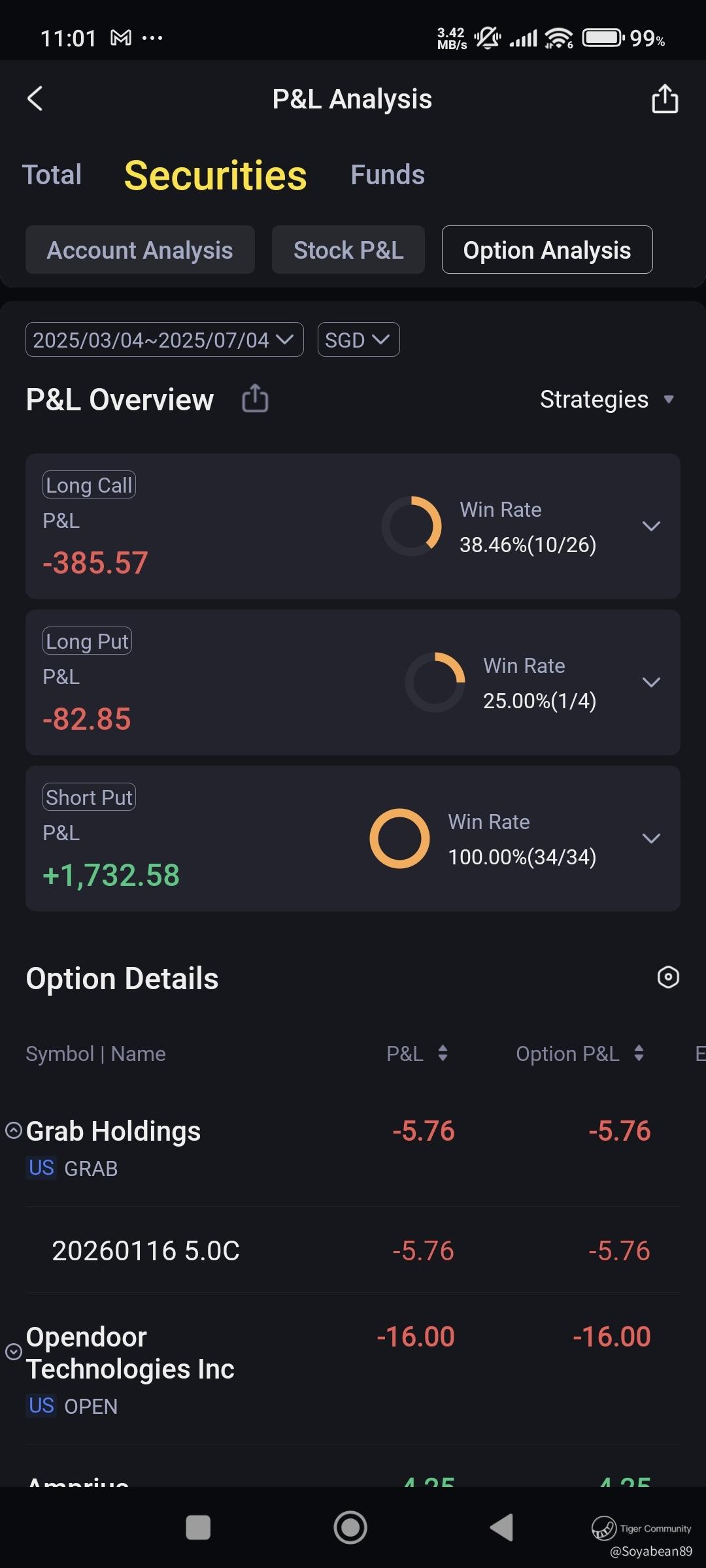Tap the system home button
The height and width of the screenshot is (1568, 706).
(x=350, y=1527)
